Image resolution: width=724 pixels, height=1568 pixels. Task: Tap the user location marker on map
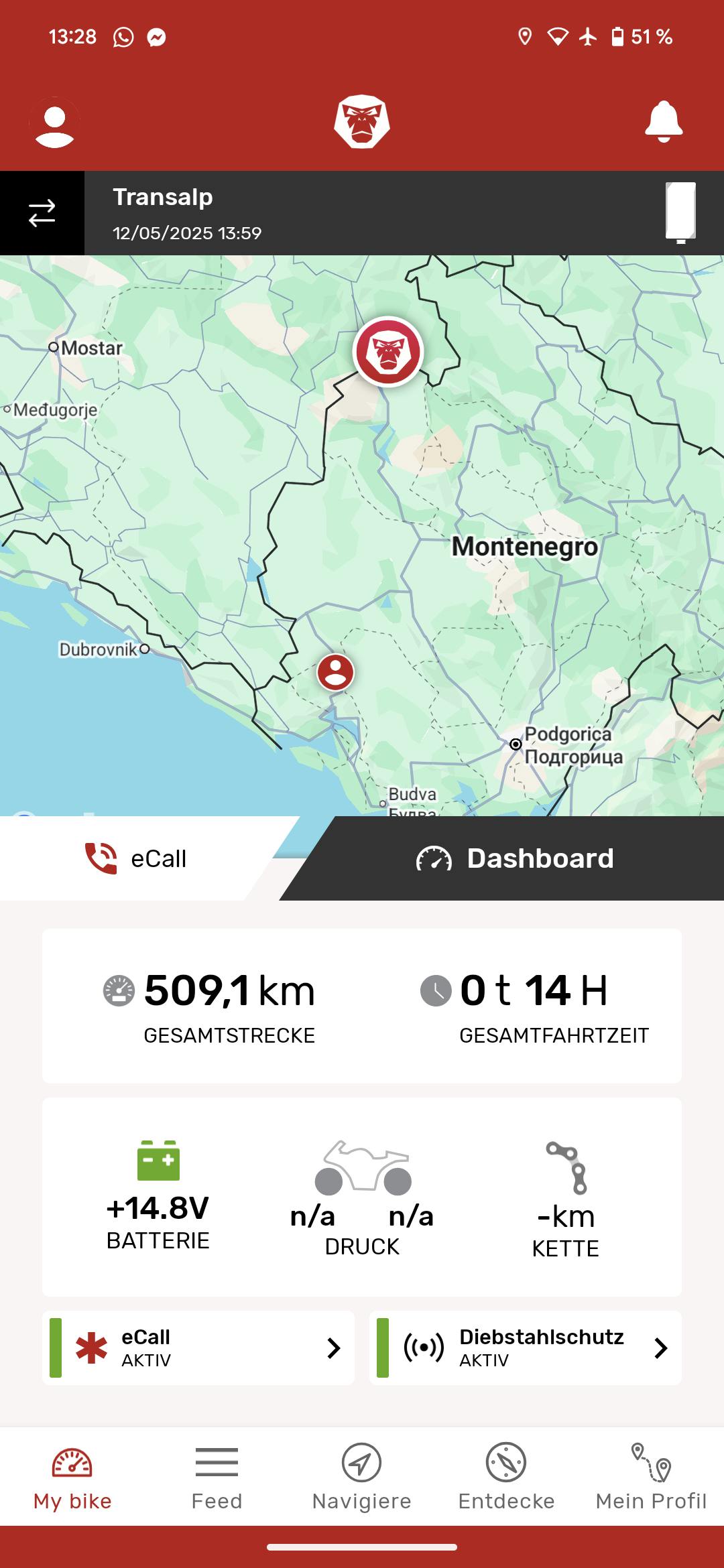tap(335, 671)
